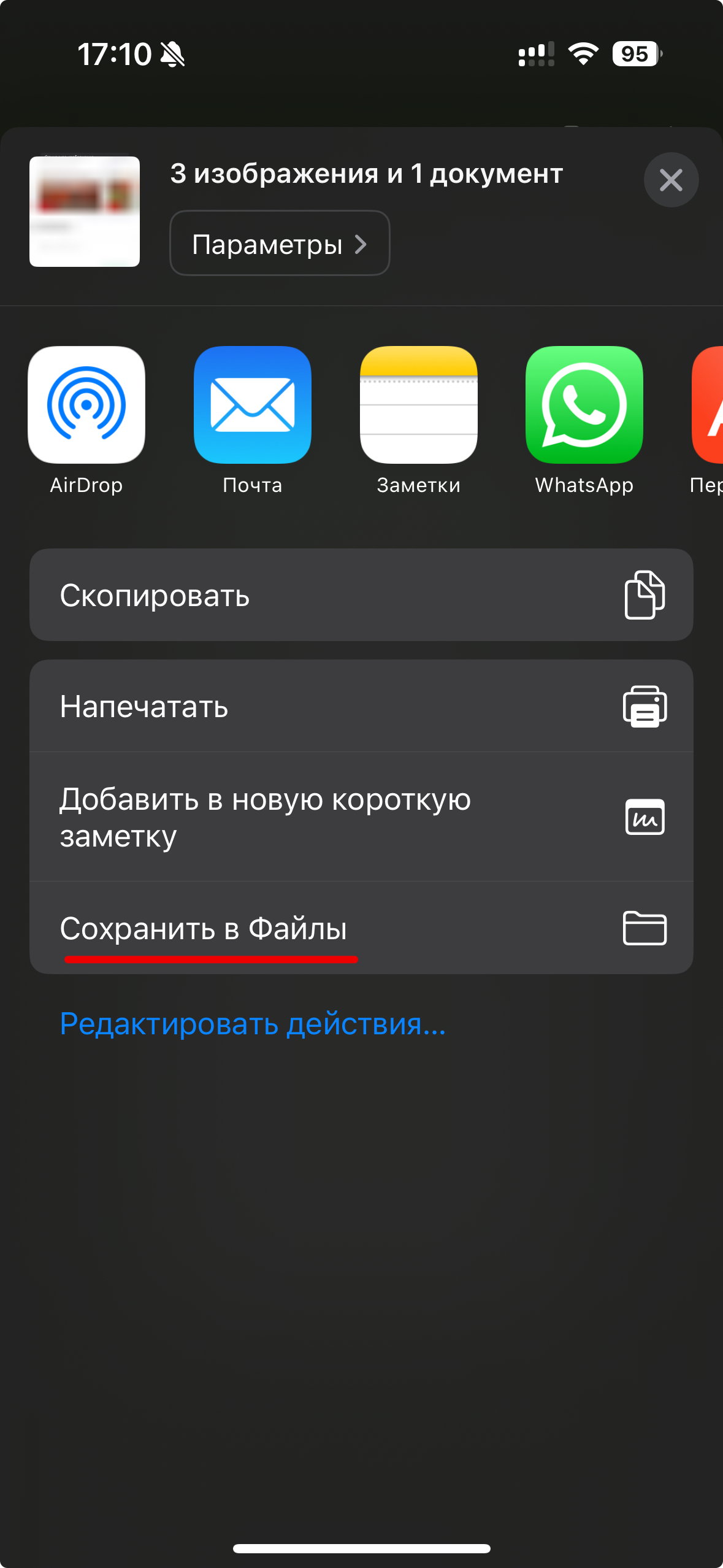Viewport: 723px width, 1568px height.
Task: Share to WhatsApp
Action: [x=584, y=405]
